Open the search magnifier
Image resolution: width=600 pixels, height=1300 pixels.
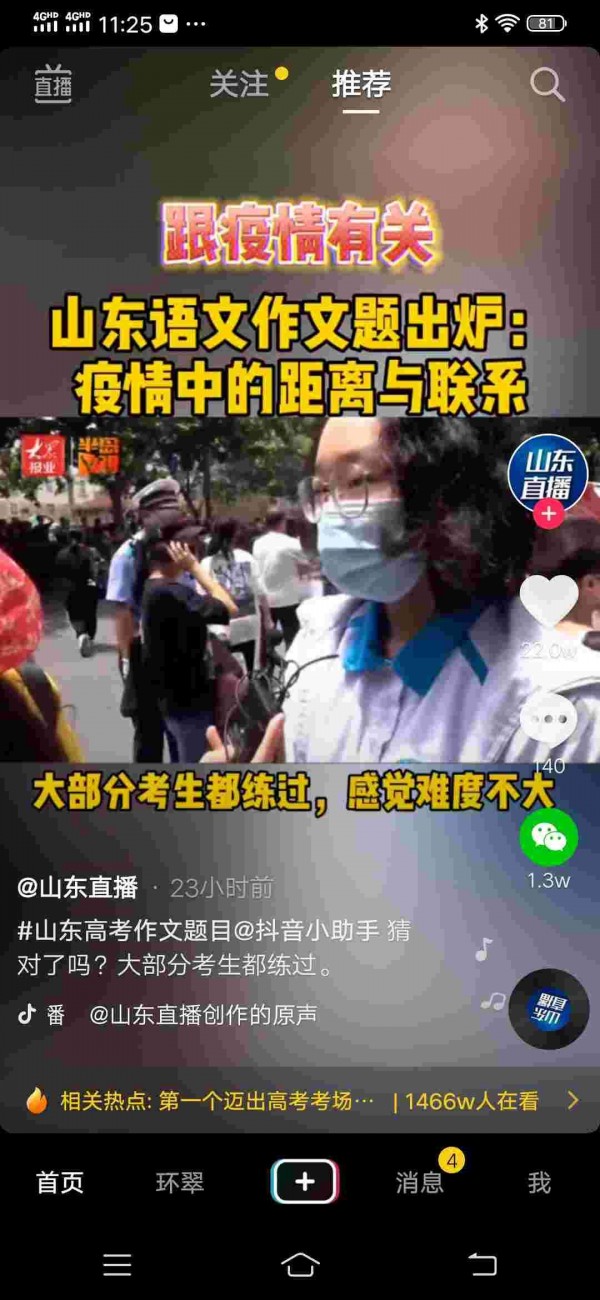coord(547,85)
